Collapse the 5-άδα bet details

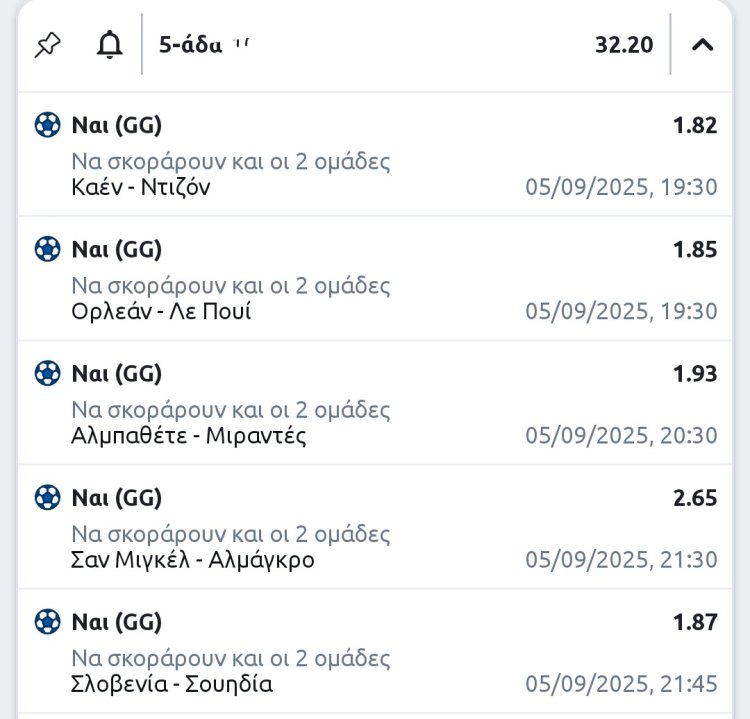coord(703,45)
